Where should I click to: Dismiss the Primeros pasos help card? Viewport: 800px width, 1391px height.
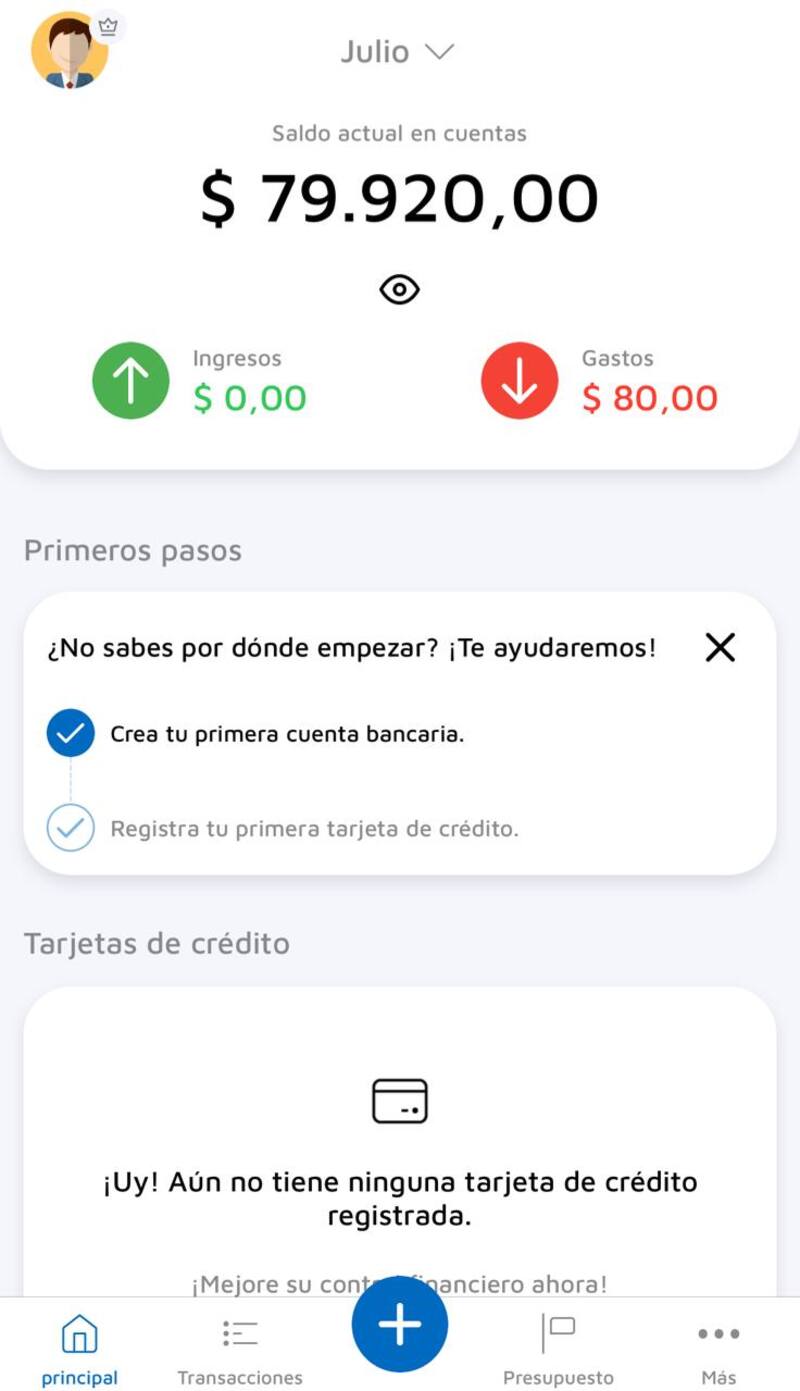point(720,648)
